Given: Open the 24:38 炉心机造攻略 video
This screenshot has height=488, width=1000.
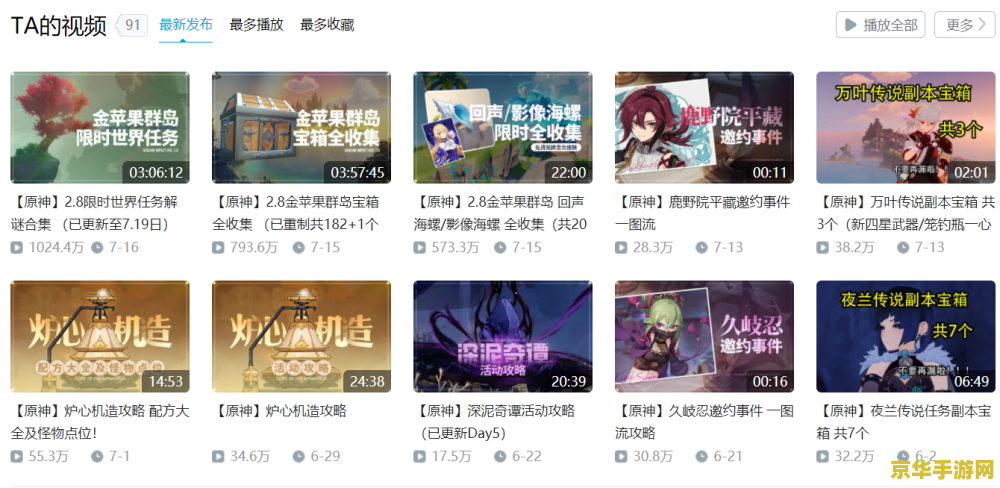Looking at the screenshot, I should [x=301, y=336].
